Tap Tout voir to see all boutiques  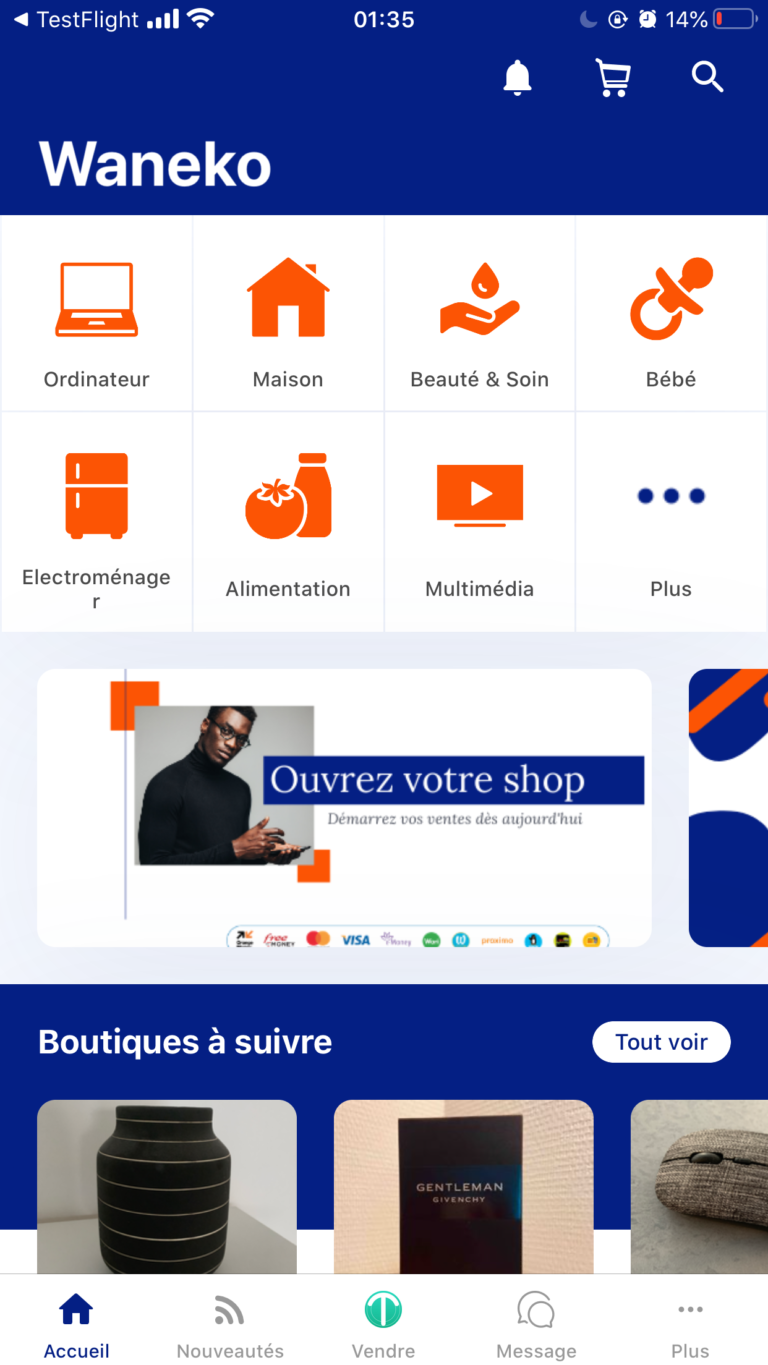pyautogui.click(x=661, y=1041)
